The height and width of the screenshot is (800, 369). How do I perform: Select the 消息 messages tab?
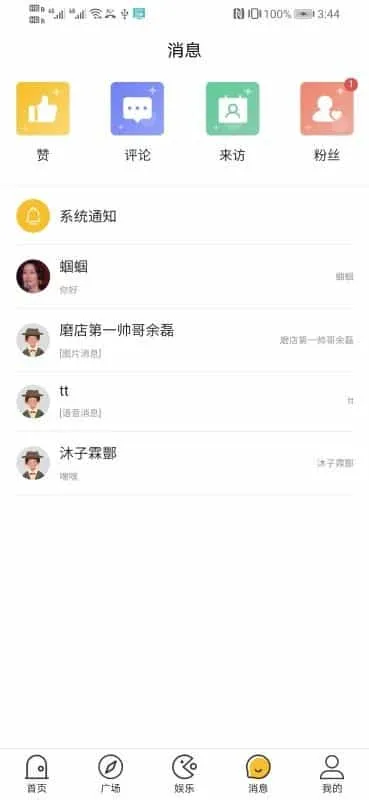[x=258, y=773]
